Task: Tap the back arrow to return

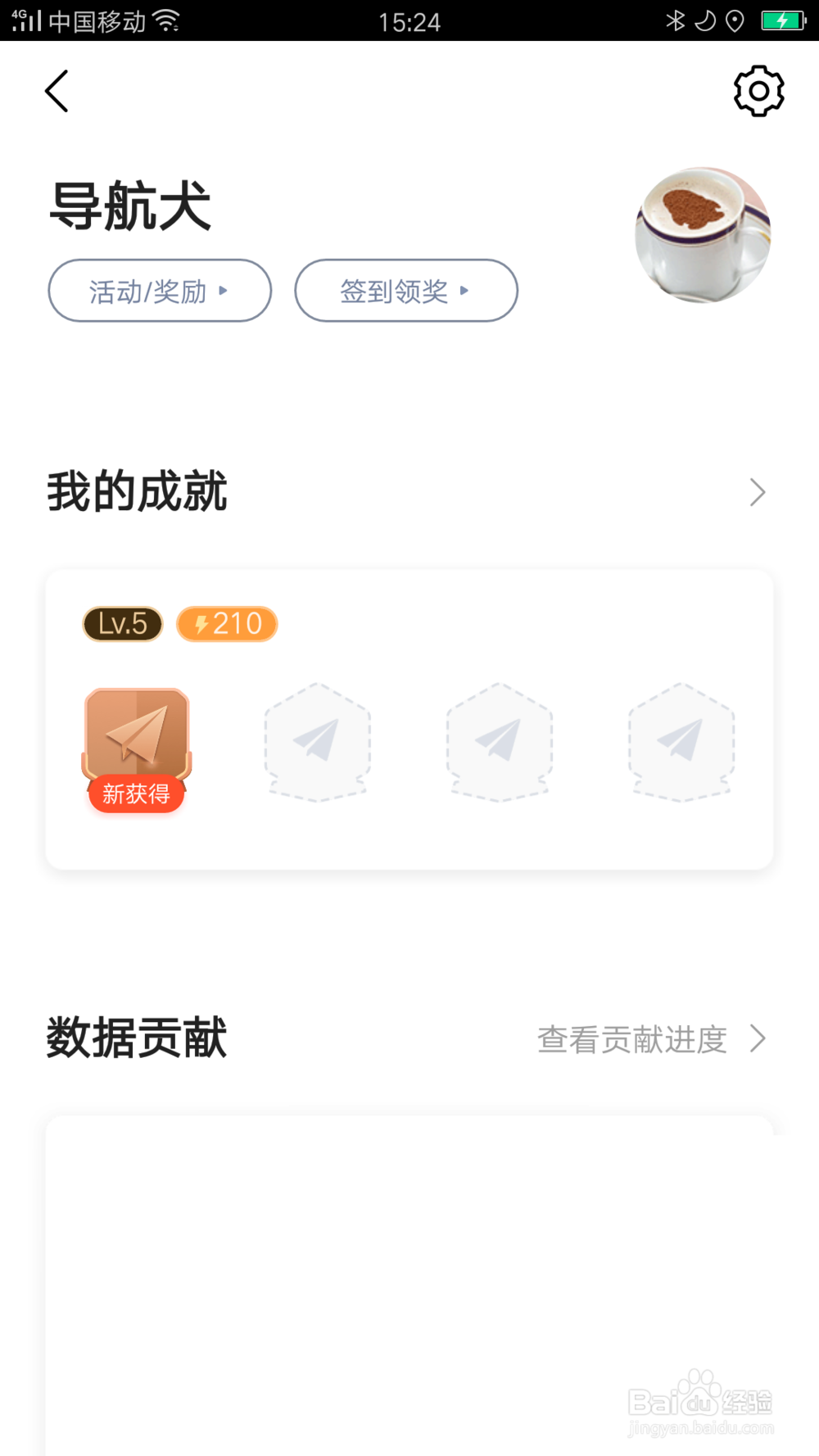Action: pos(57,91)
